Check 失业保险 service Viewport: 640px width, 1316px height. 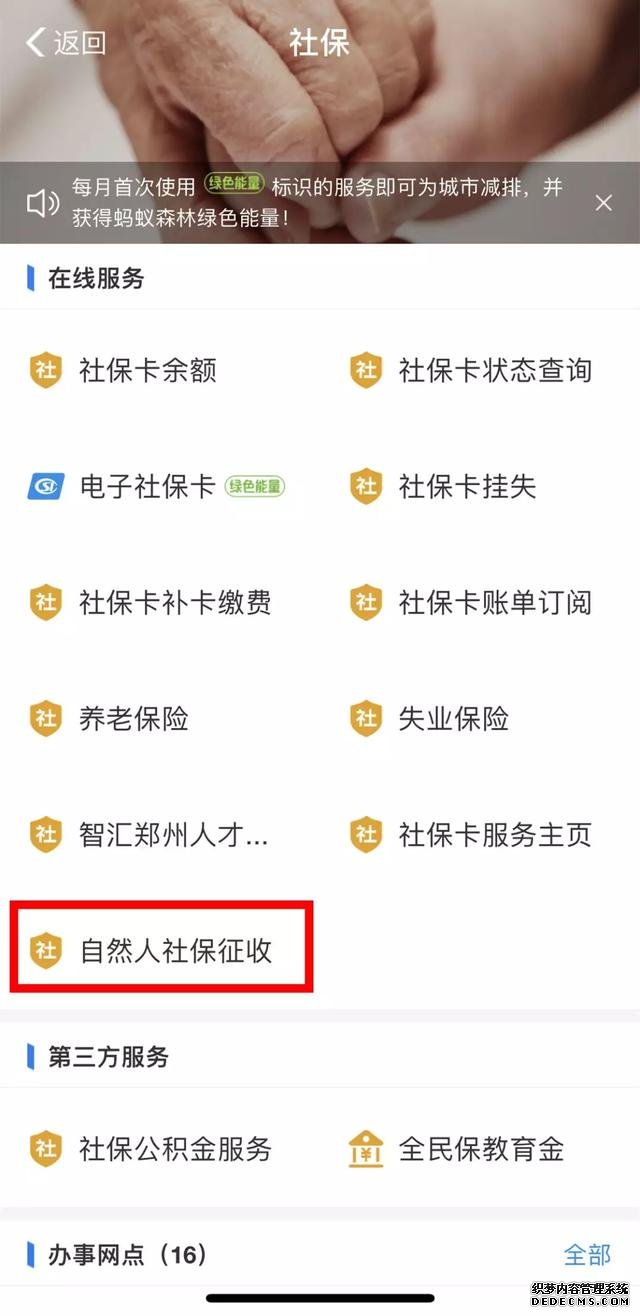coord(453,719)
